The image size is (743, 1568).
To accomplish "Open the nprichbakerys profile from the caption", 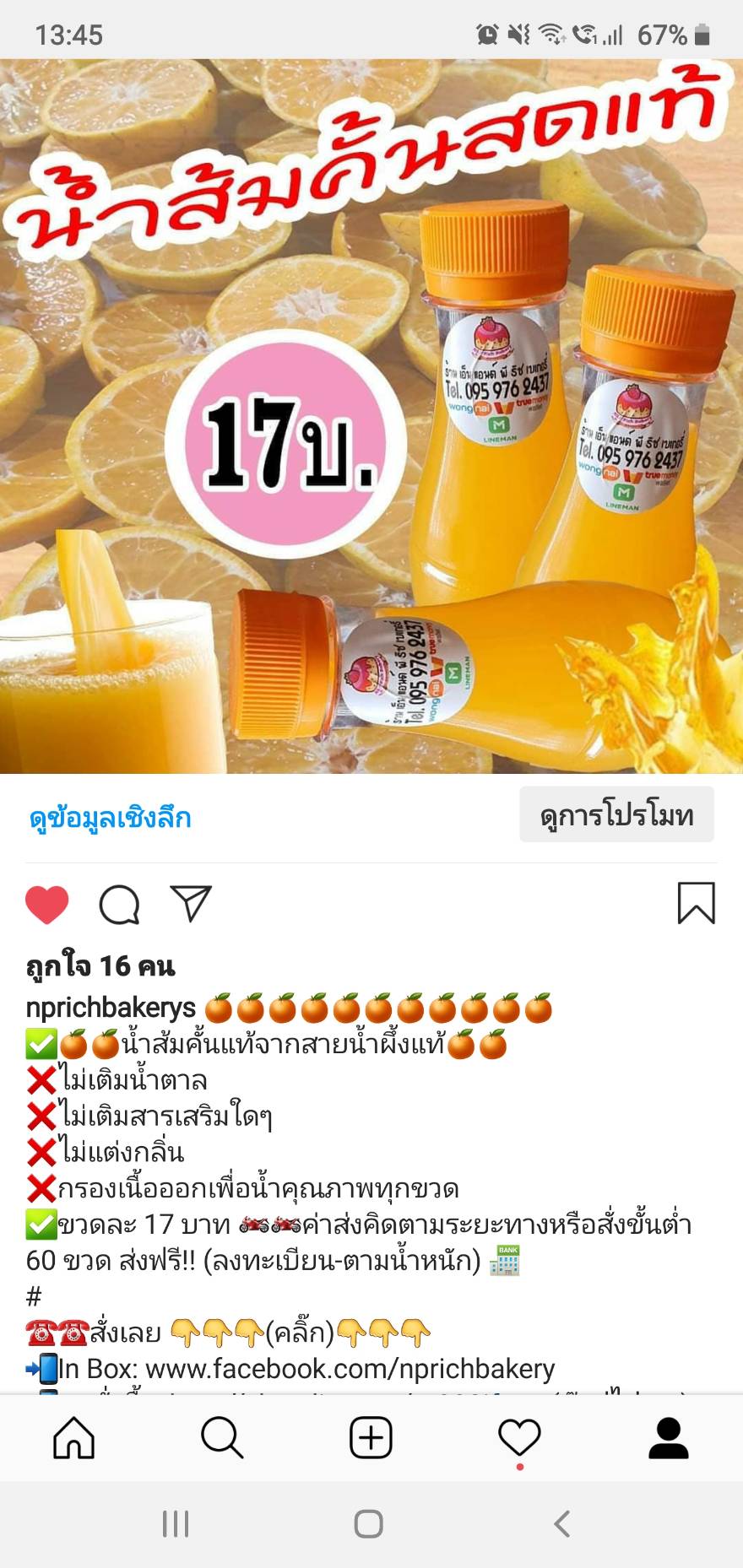I will coord(111,1008).
